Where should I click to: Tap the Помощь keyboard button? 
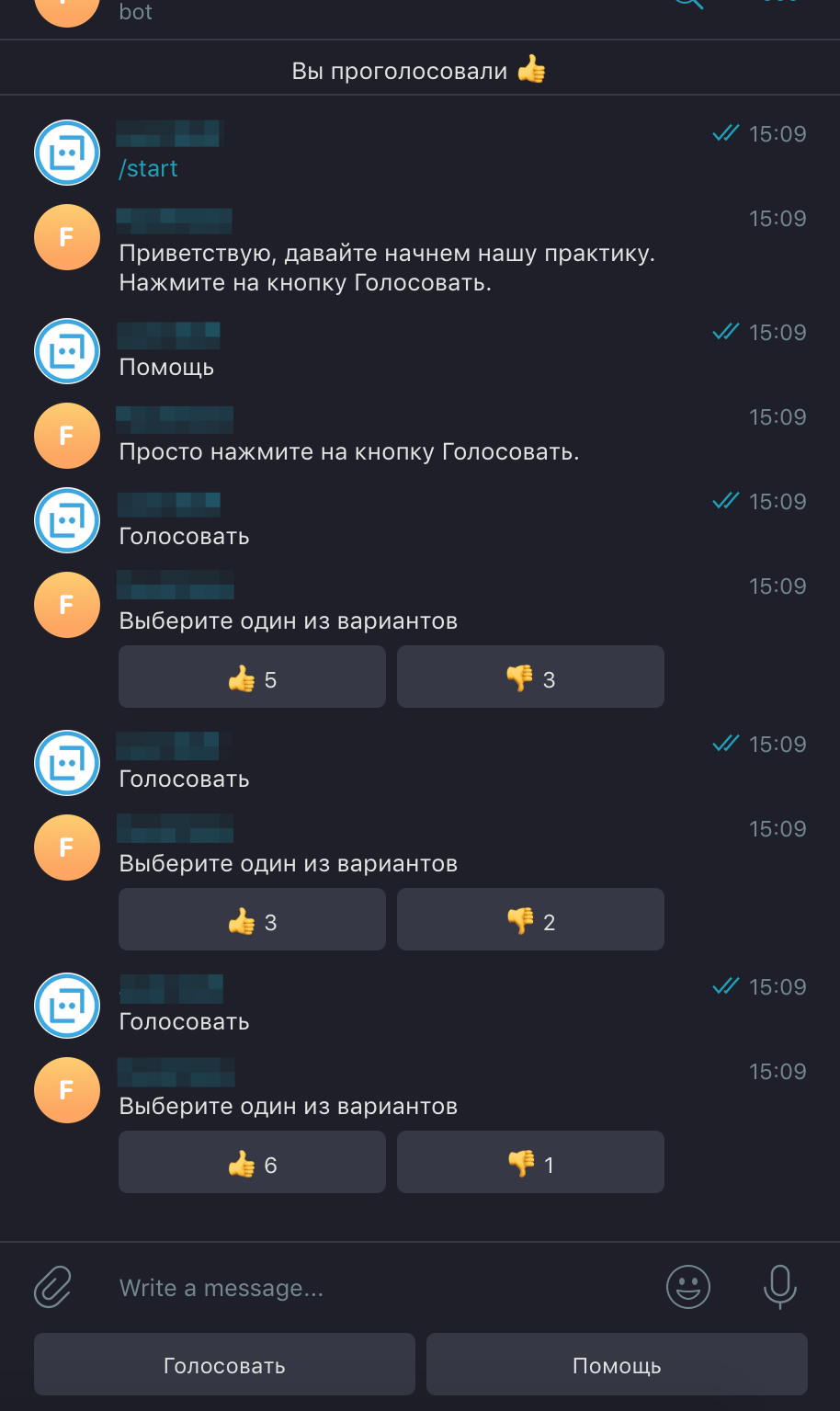[x=617, y=1365]
